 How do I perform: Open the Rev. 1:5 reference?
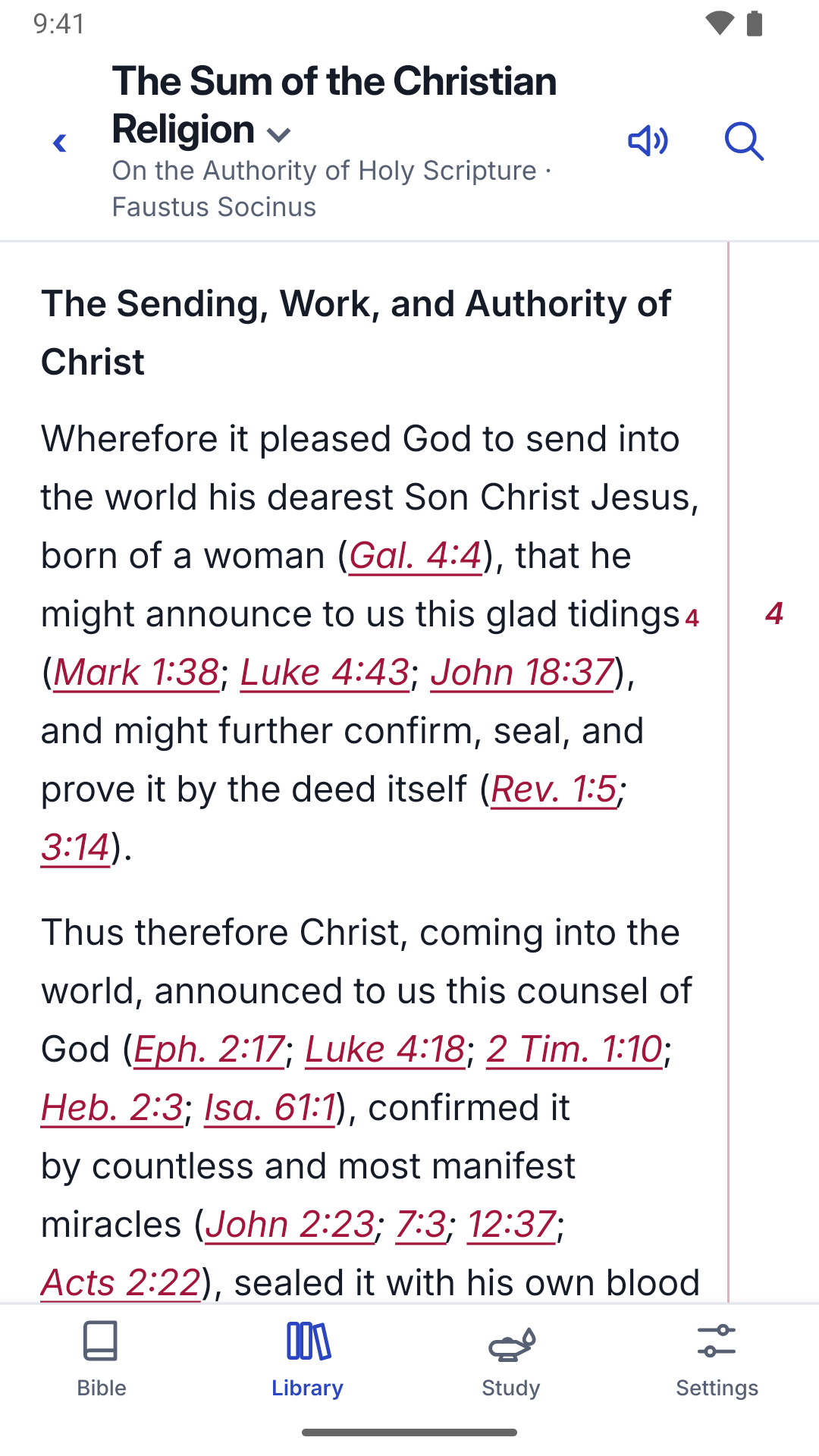(x=554, y=789)
